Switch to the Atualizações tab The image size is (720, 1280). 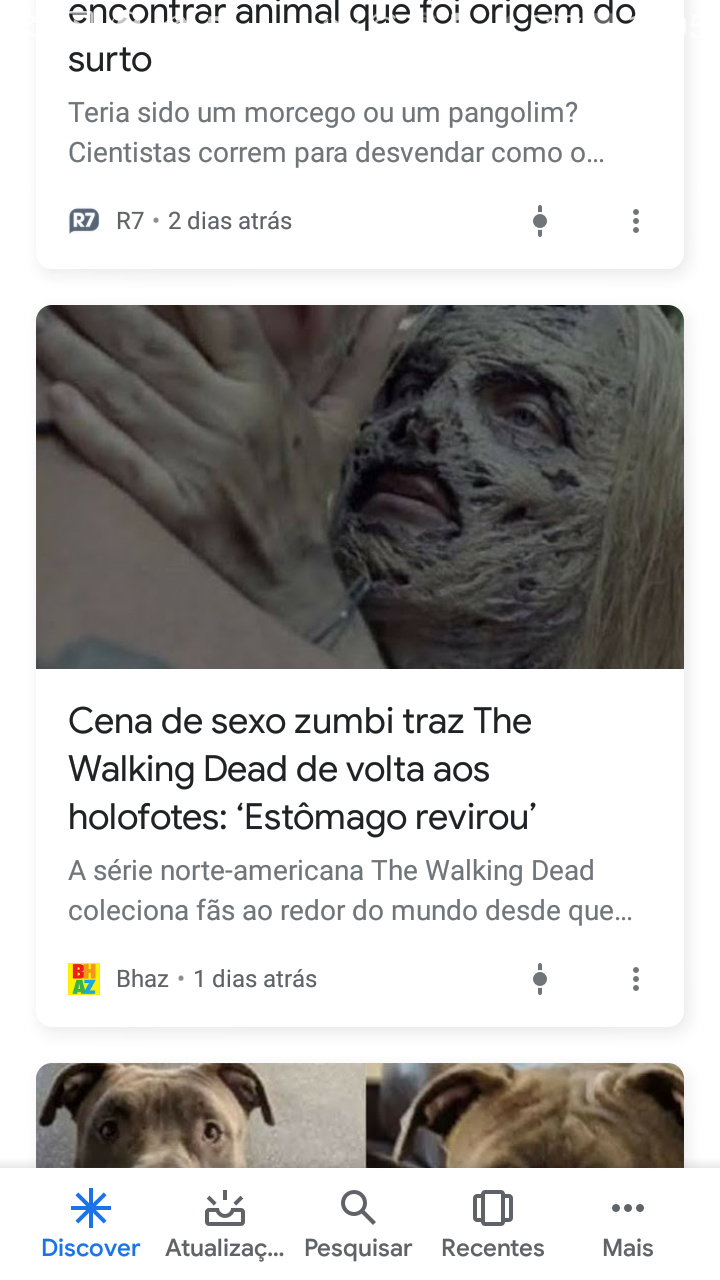225,1225
